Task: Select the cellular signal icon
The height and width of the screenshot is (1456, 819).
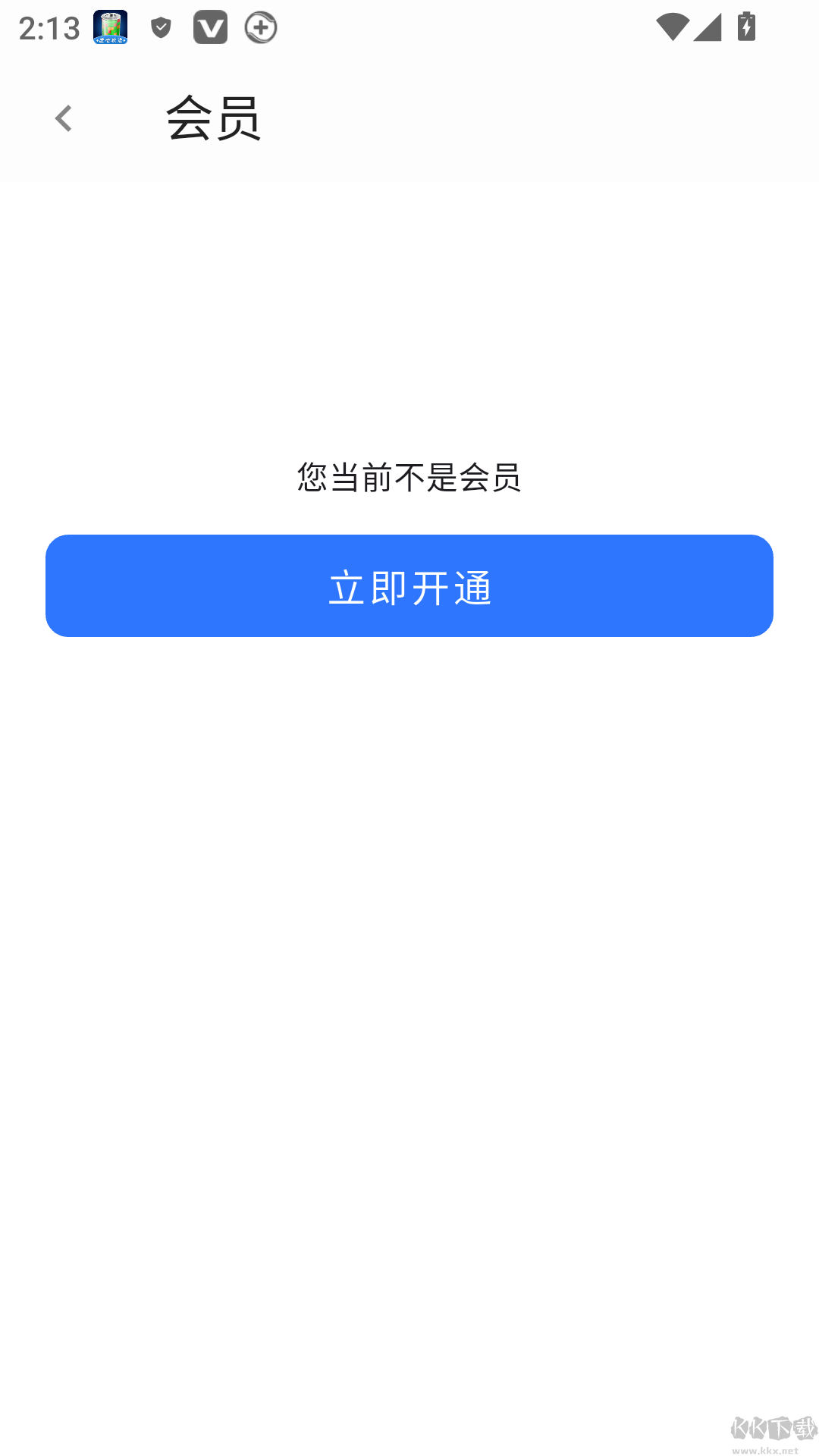Action: click(709, 29)
